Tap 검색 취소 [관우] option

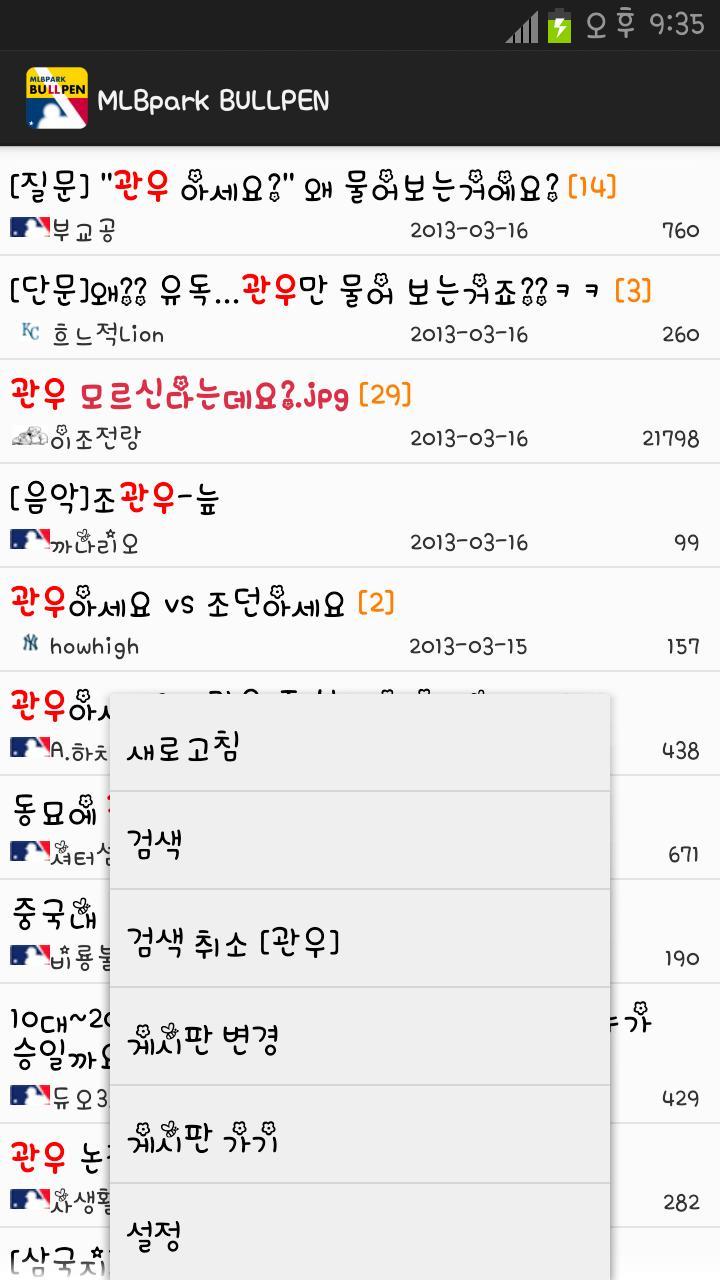(360, 940)
